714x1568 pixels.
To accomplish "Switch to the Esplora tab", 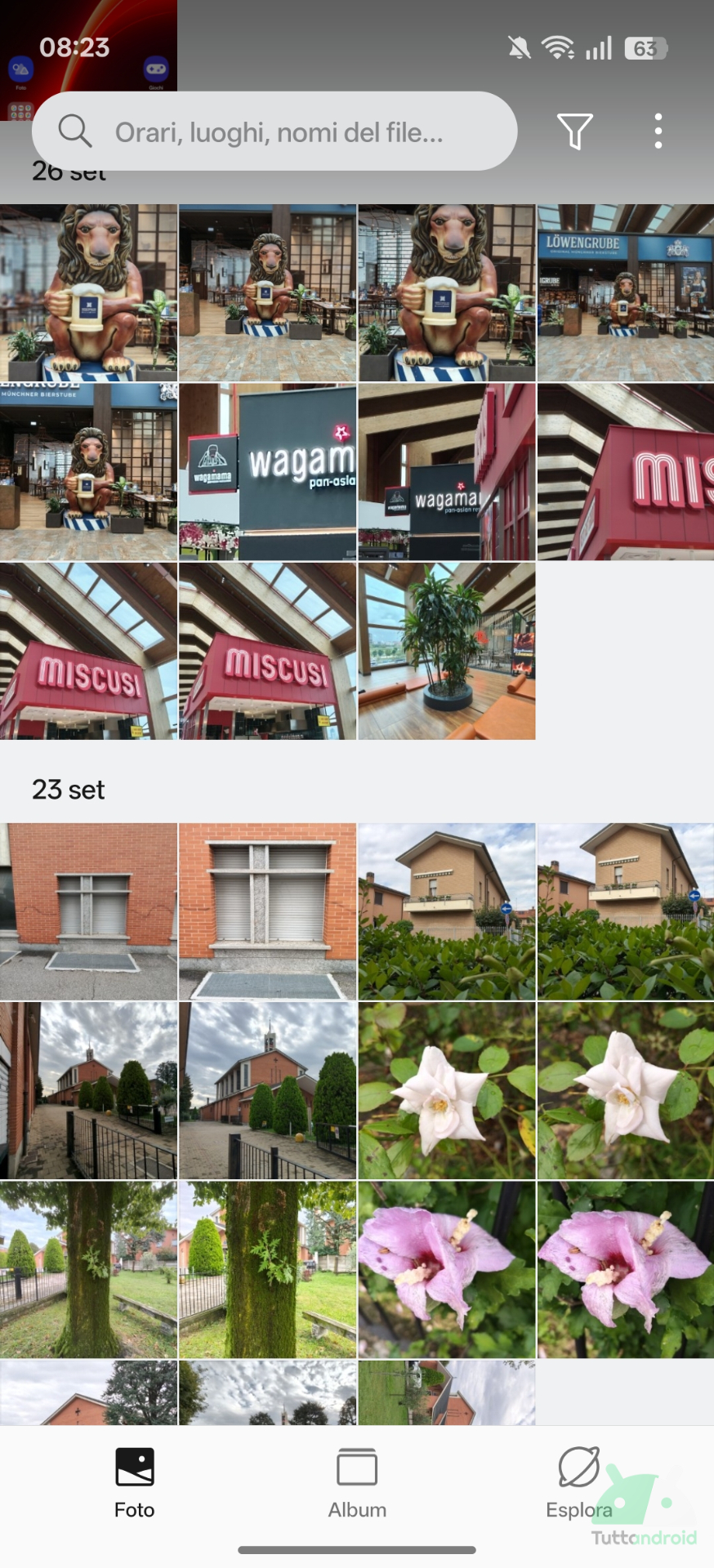I will coord(579,1483).
